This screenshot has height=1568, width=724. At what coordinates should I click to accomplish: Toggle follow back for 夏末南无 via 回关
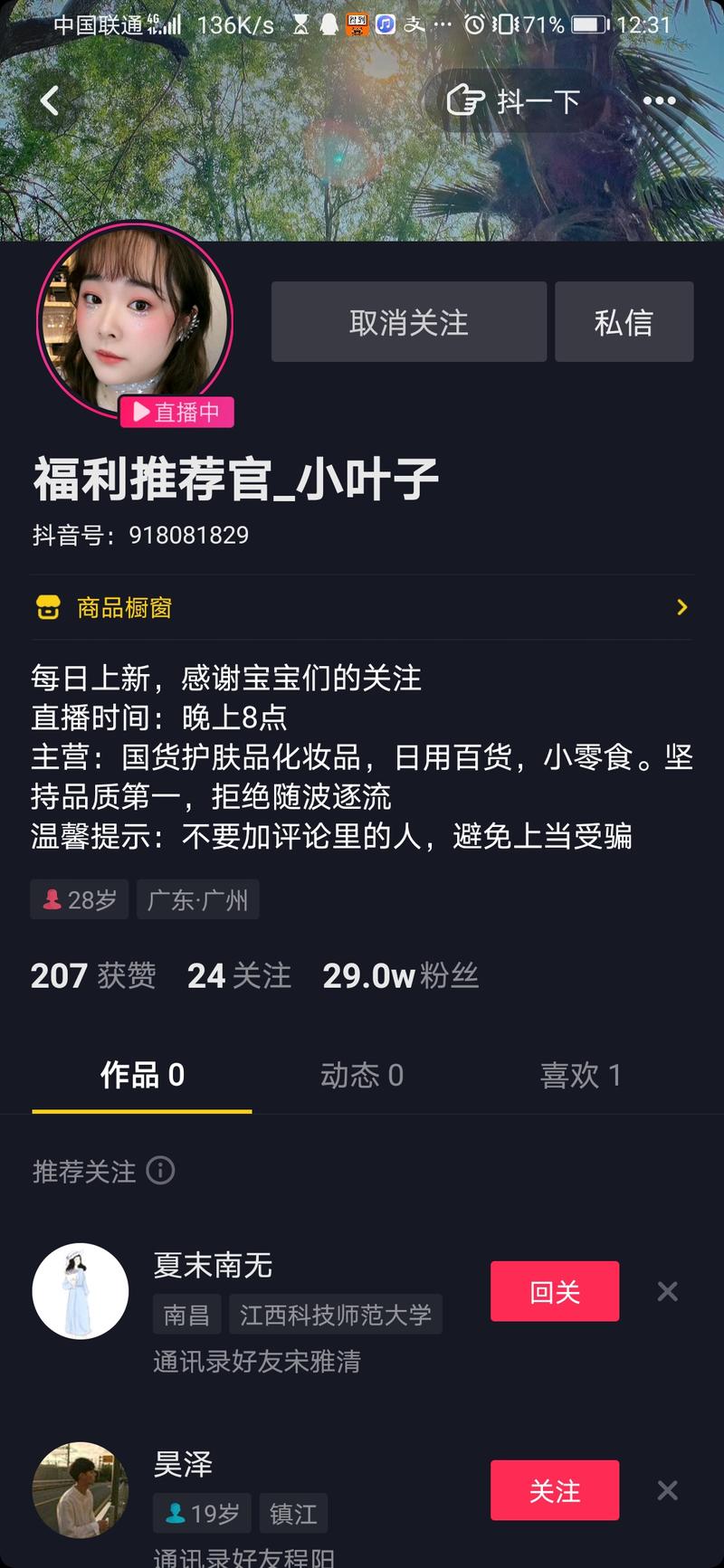554,1291
